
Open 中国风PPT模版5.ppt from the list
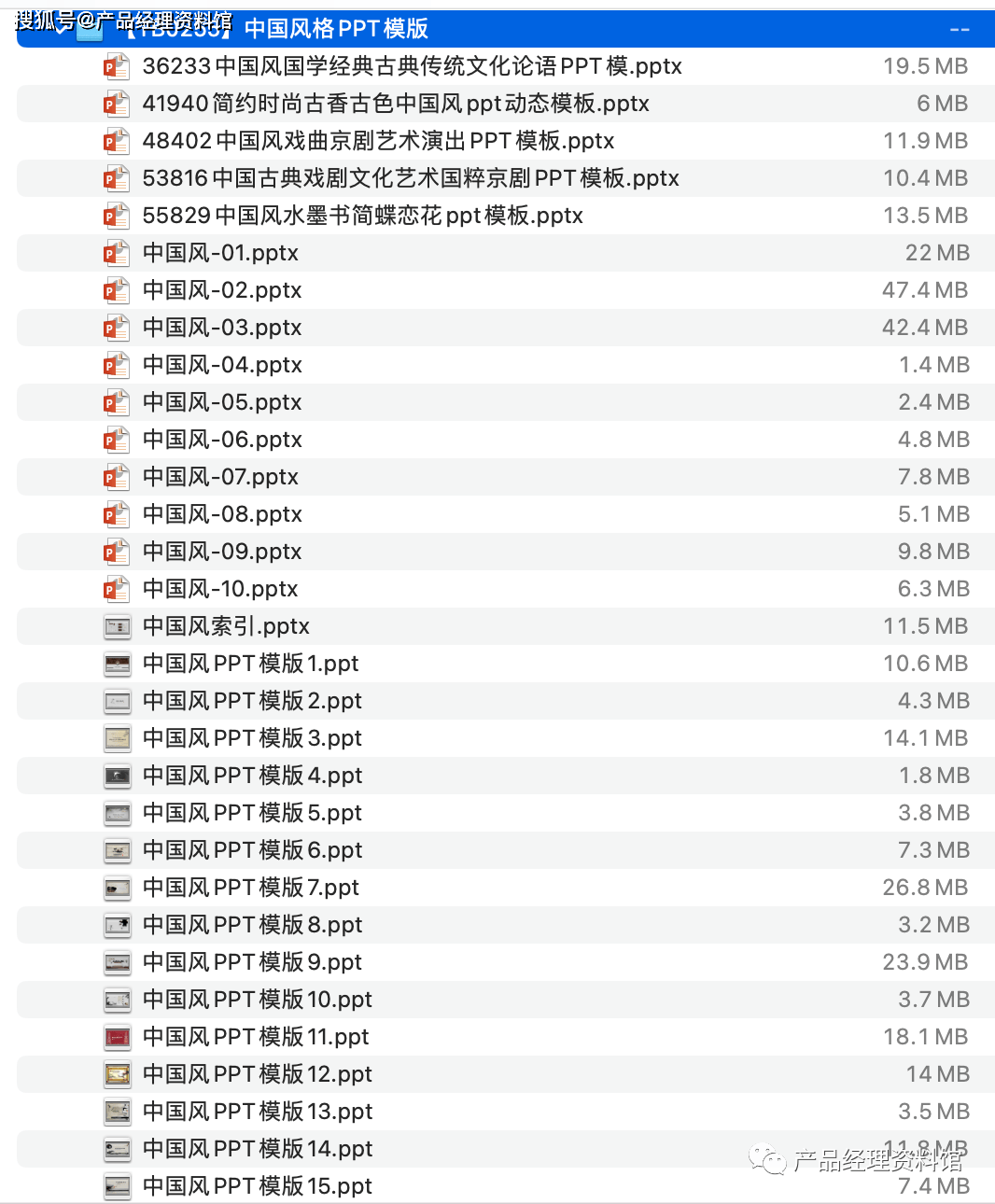(252, 813)
